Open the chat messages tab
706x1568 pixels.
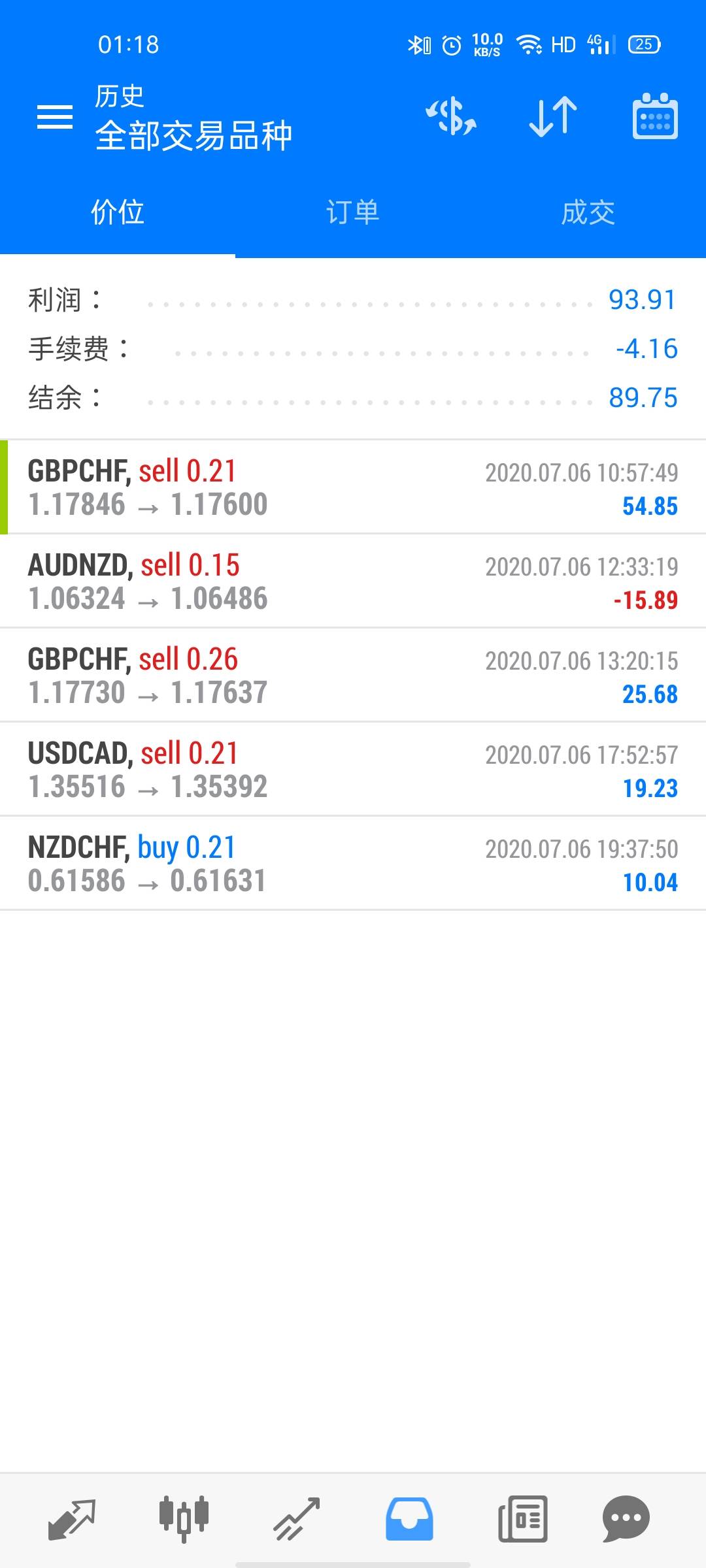(626, 1519)
